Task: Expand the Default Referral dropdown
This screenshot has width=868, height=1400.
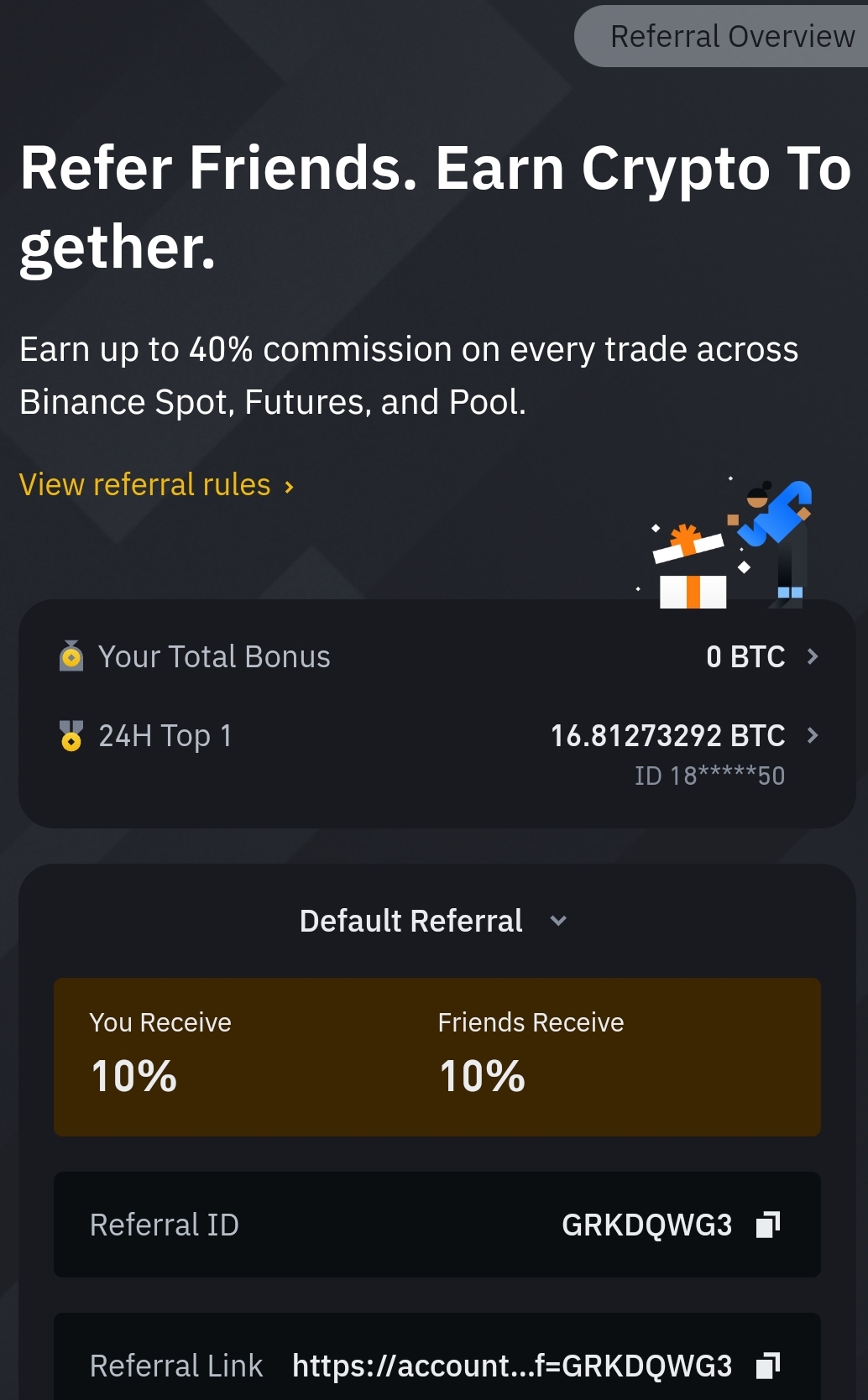Action: click(434, 921)
